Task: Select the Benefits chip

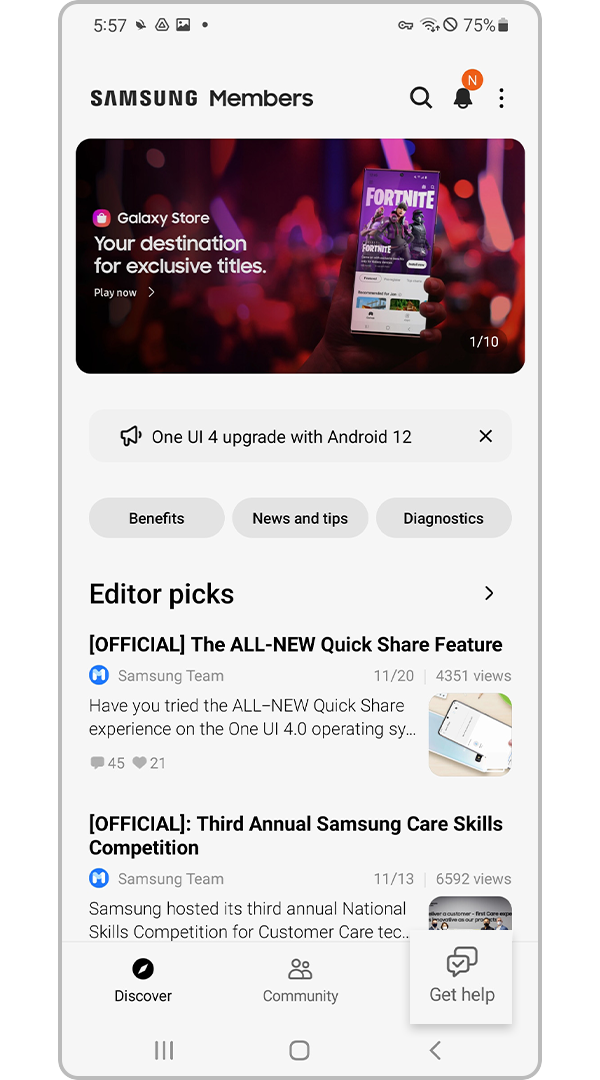Action: [x=157, y=518]
